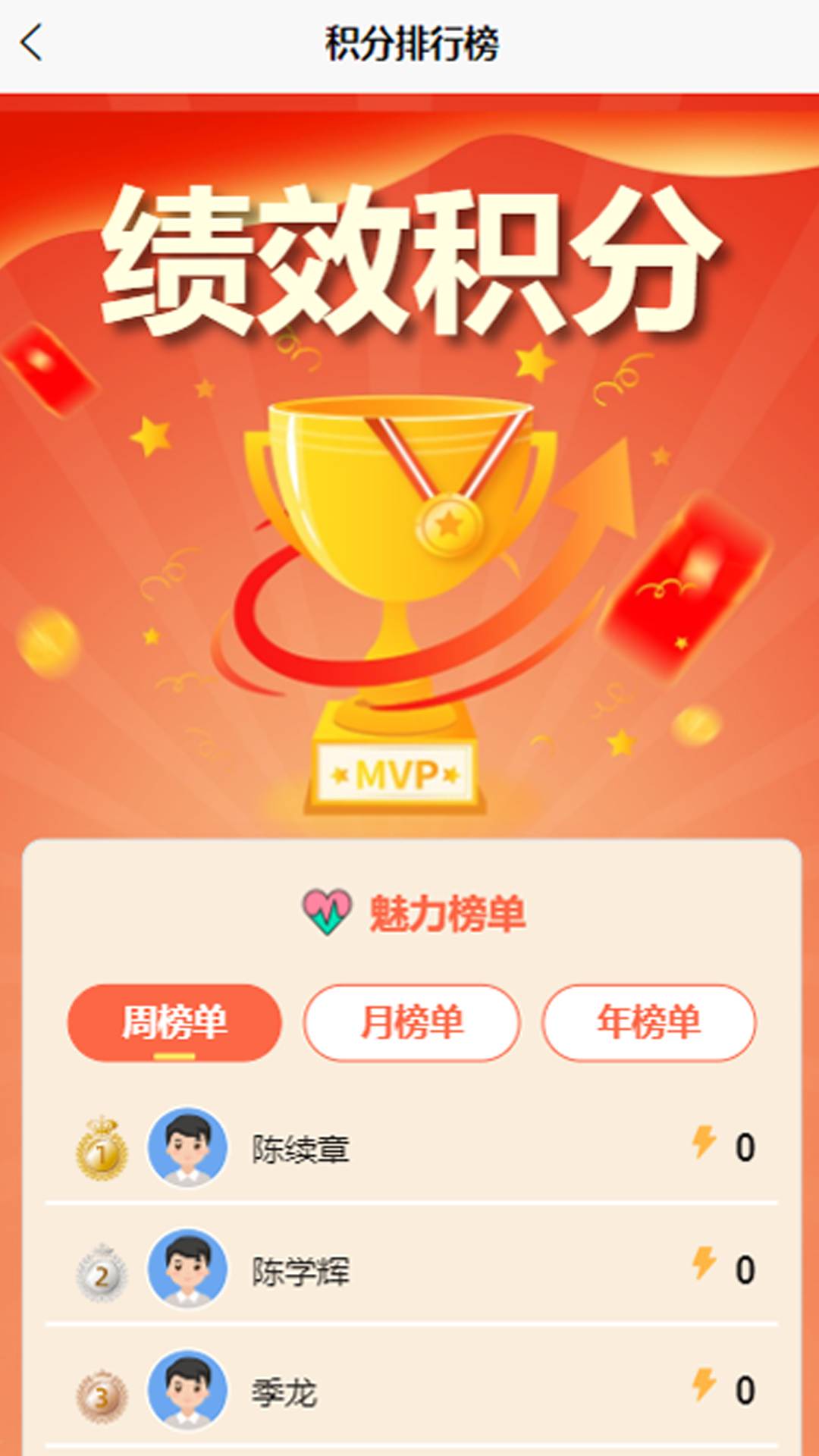Switch to the 年榜单 tab
Viewport: 819px width, 1456px height.
click(649, 1022)
